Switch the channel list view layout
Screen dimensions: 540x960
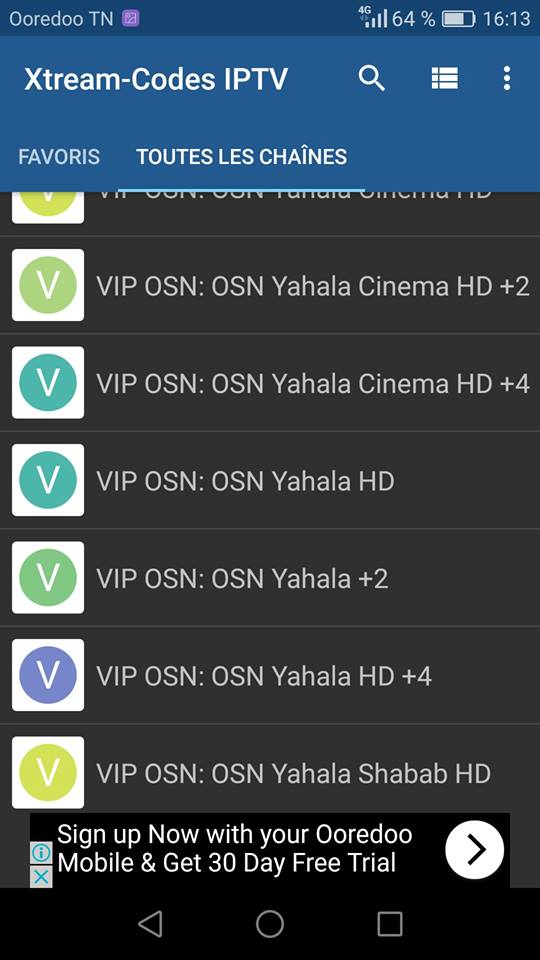pos(444,78)
